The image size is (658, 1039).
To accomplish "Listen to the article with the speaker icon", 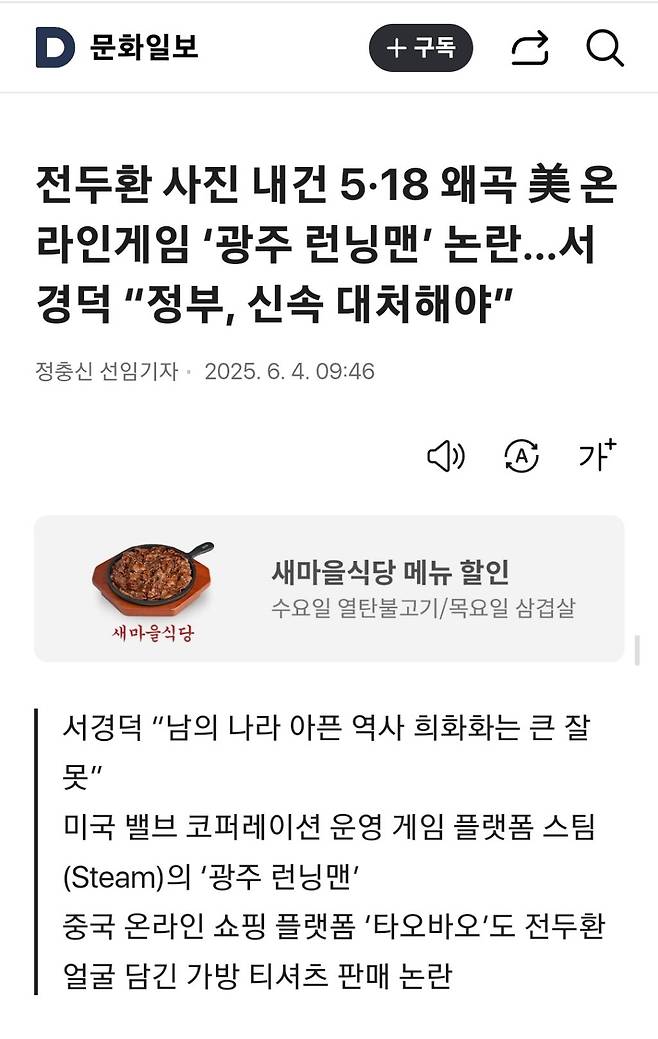I will [445, 457].
